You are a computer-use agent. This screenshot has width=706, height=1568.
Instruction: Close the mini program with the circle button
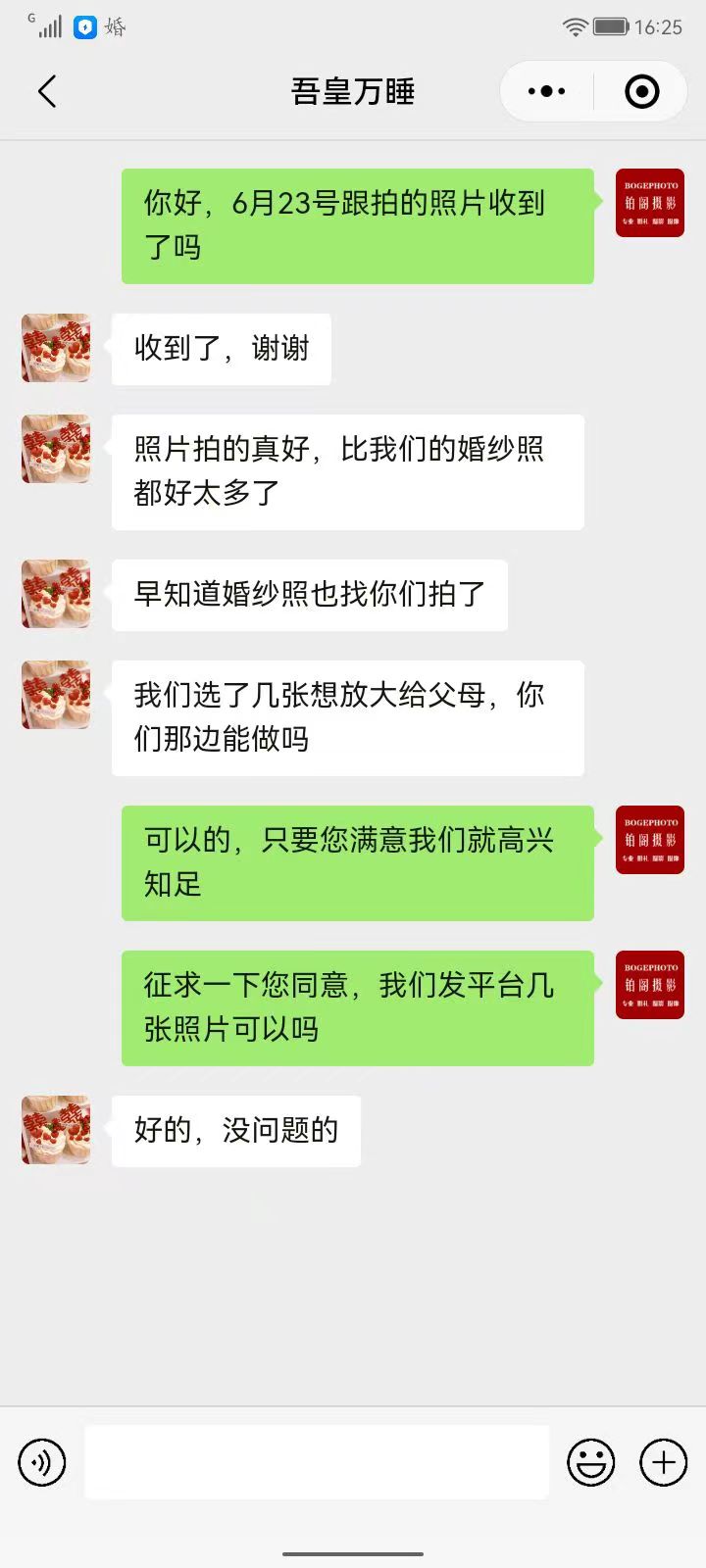[x=641, y=91]
